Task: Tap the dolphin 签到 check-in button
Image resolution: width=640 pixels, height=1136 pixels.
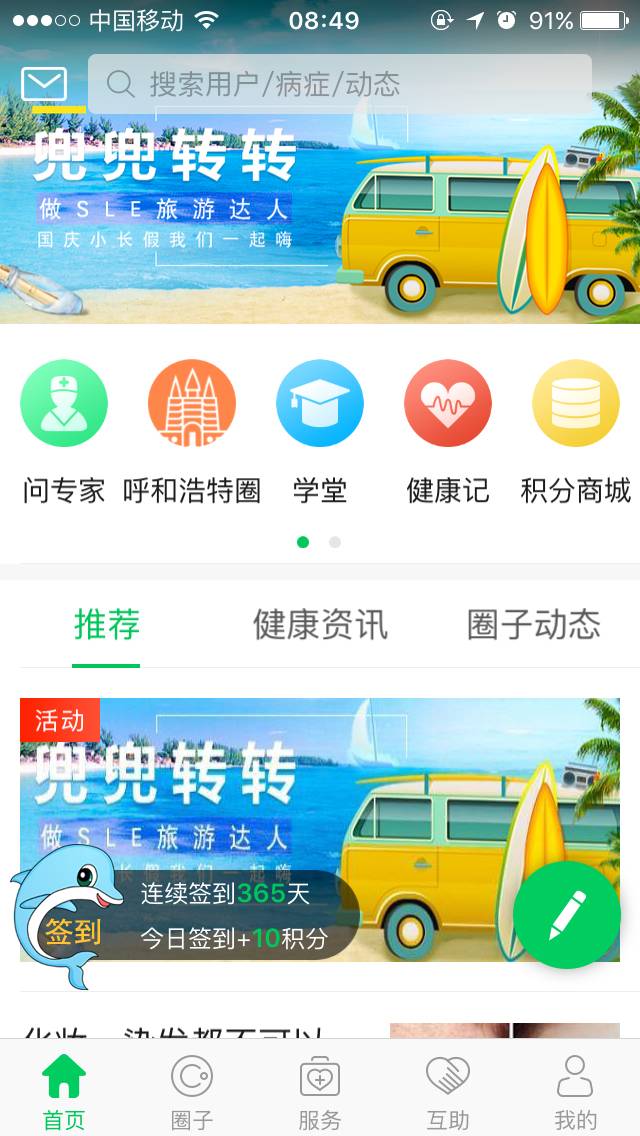Action: [x=62, y=918]
